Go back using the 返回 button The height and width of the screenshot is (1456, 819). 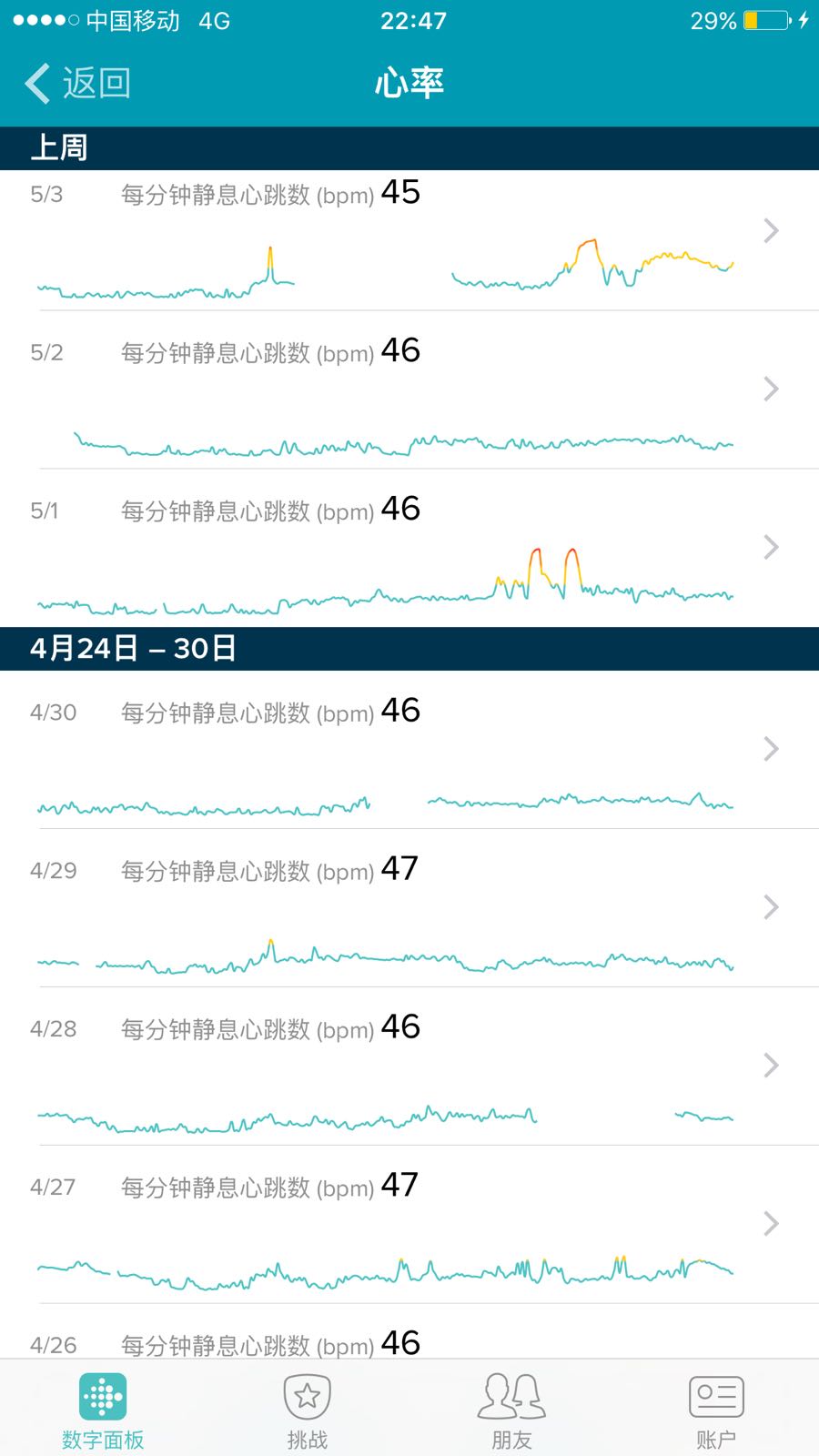(x=78, y=84)
